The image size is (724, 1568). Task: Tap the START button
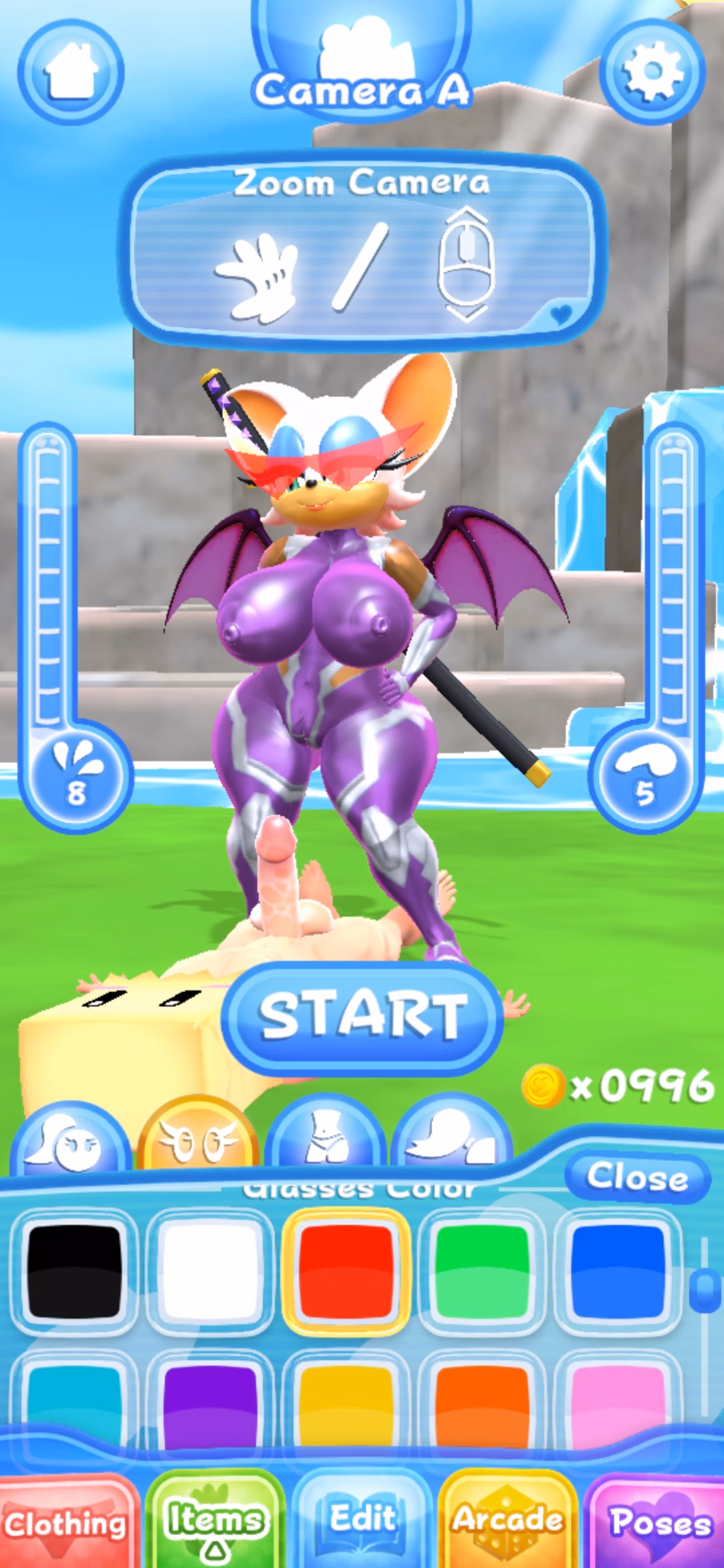pyautogui.click(x=362, y=1015)
